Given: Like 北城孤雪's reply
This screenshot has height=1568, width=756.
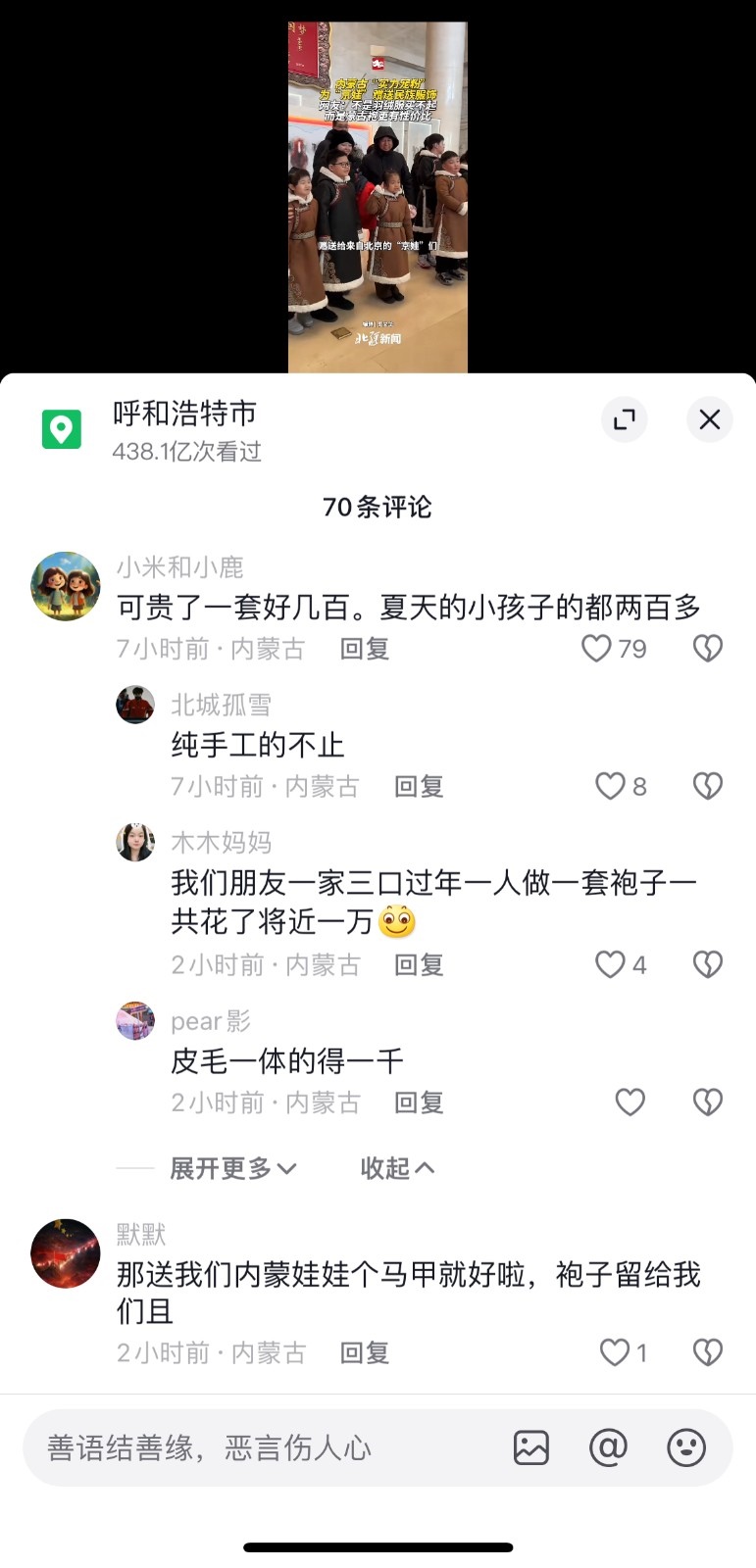Looking at the screenshot, I should [610, 786].
